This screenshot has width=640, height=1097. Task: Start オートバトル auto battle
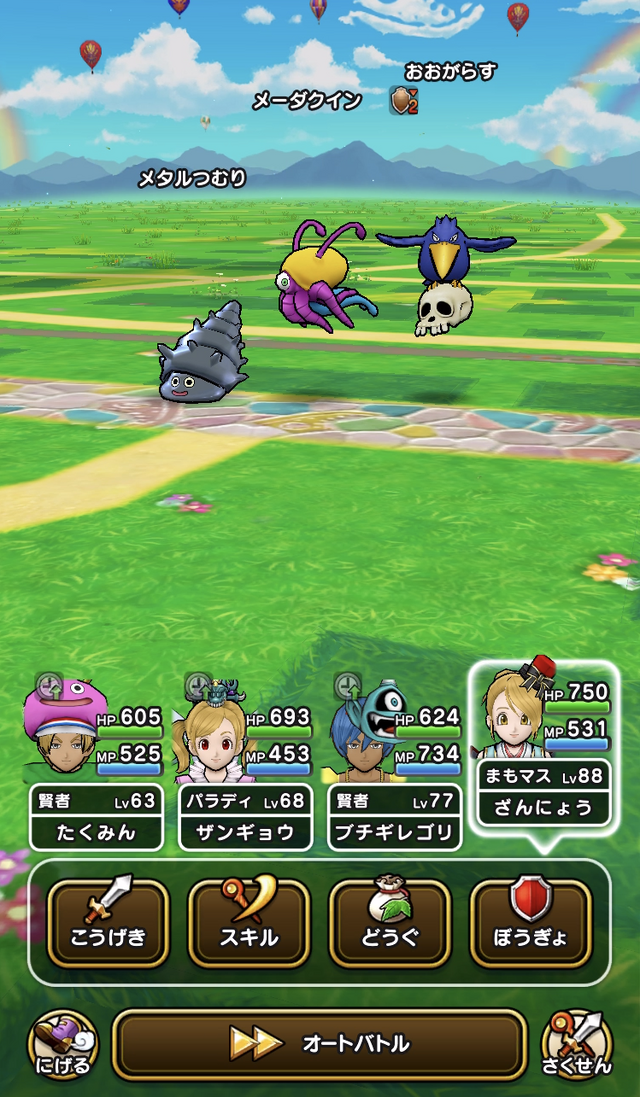click(319, 1044)
